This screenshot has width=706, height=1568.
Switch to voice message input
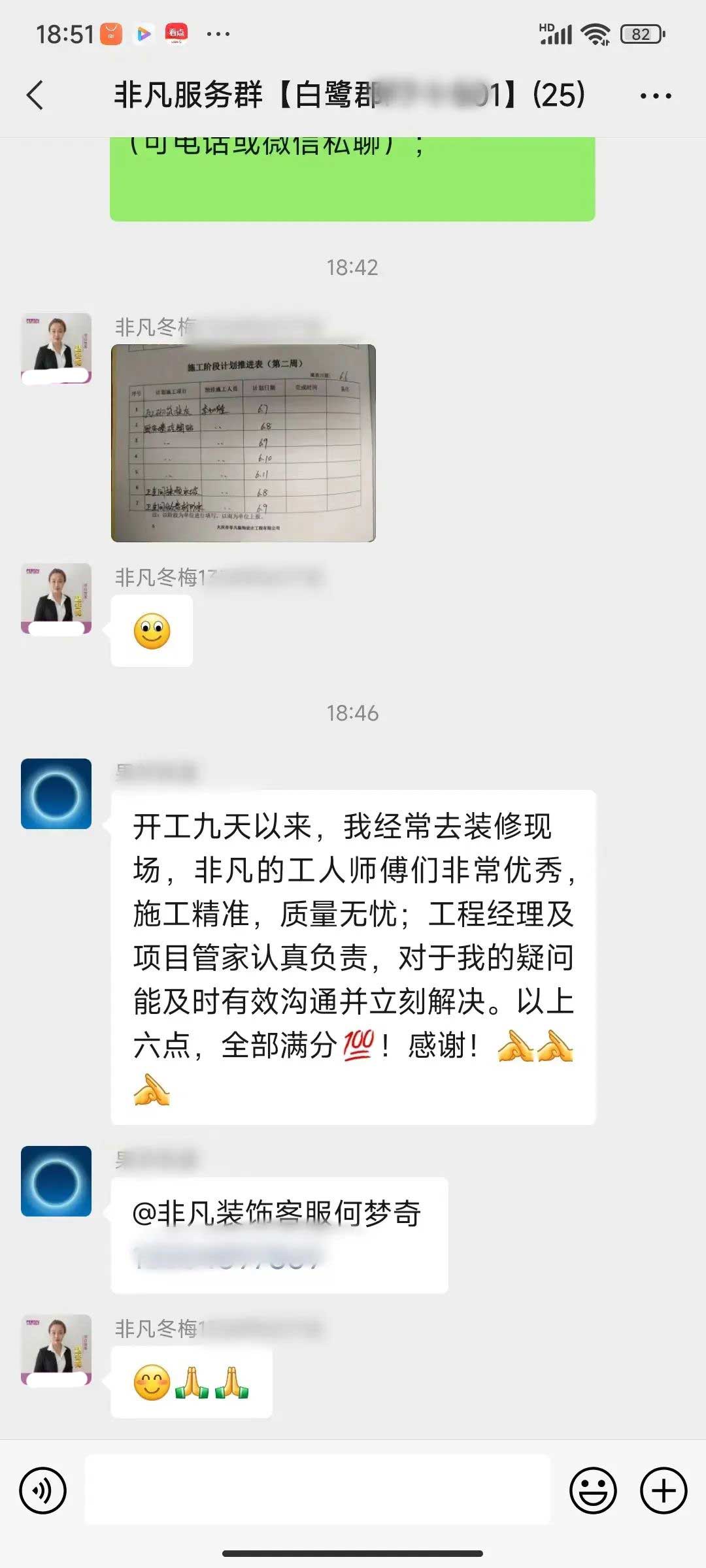pos(43,1491)
